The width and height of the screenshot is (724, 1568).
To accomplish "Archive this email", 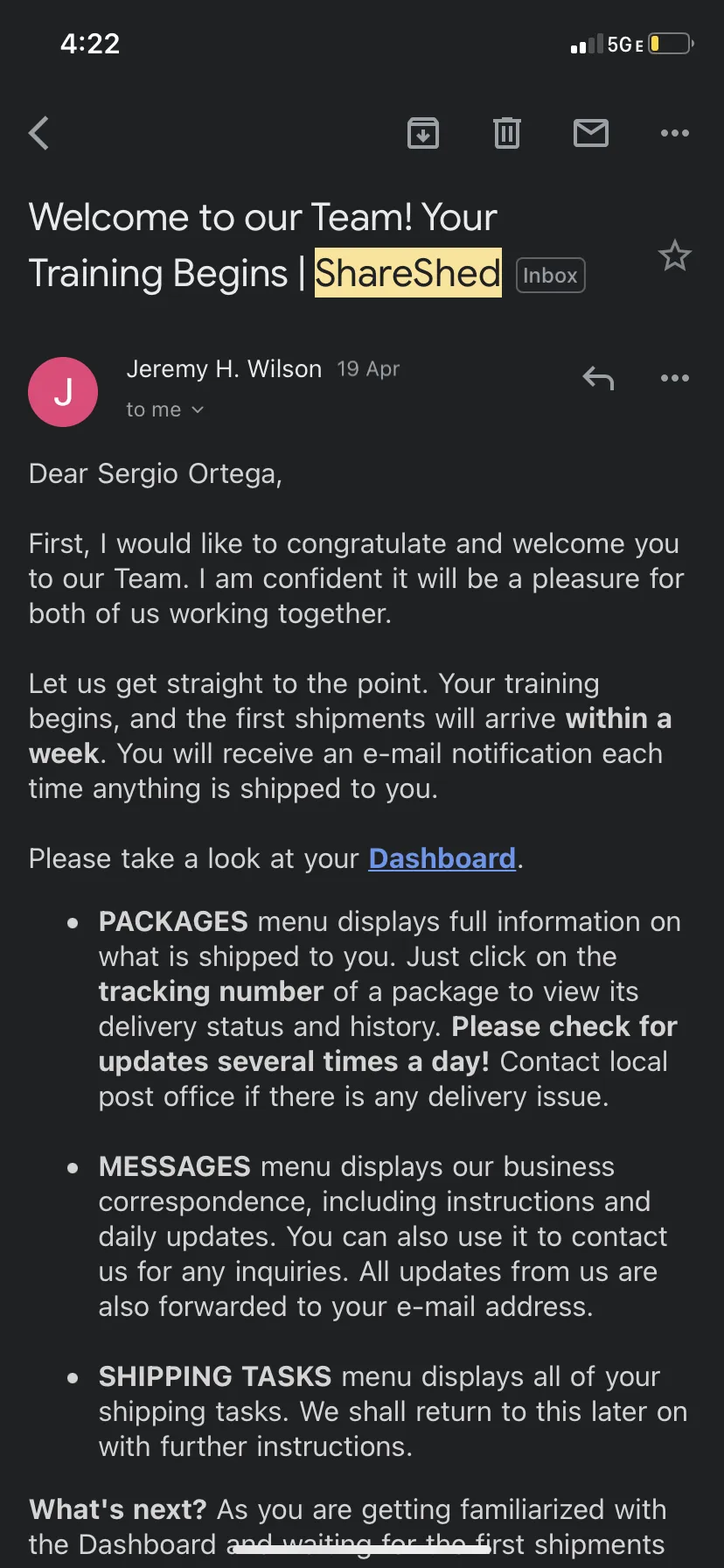I will 423,133.
